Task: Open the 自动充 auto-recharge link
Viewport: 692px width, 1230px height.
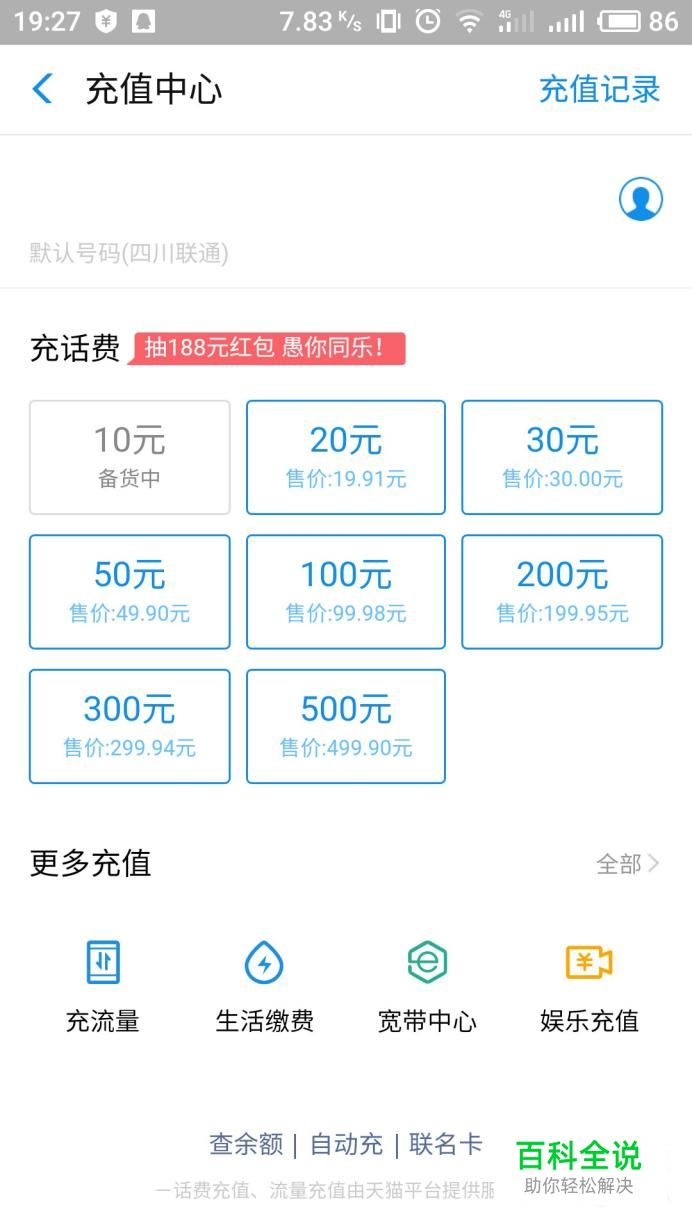Action: (346, 1144)
